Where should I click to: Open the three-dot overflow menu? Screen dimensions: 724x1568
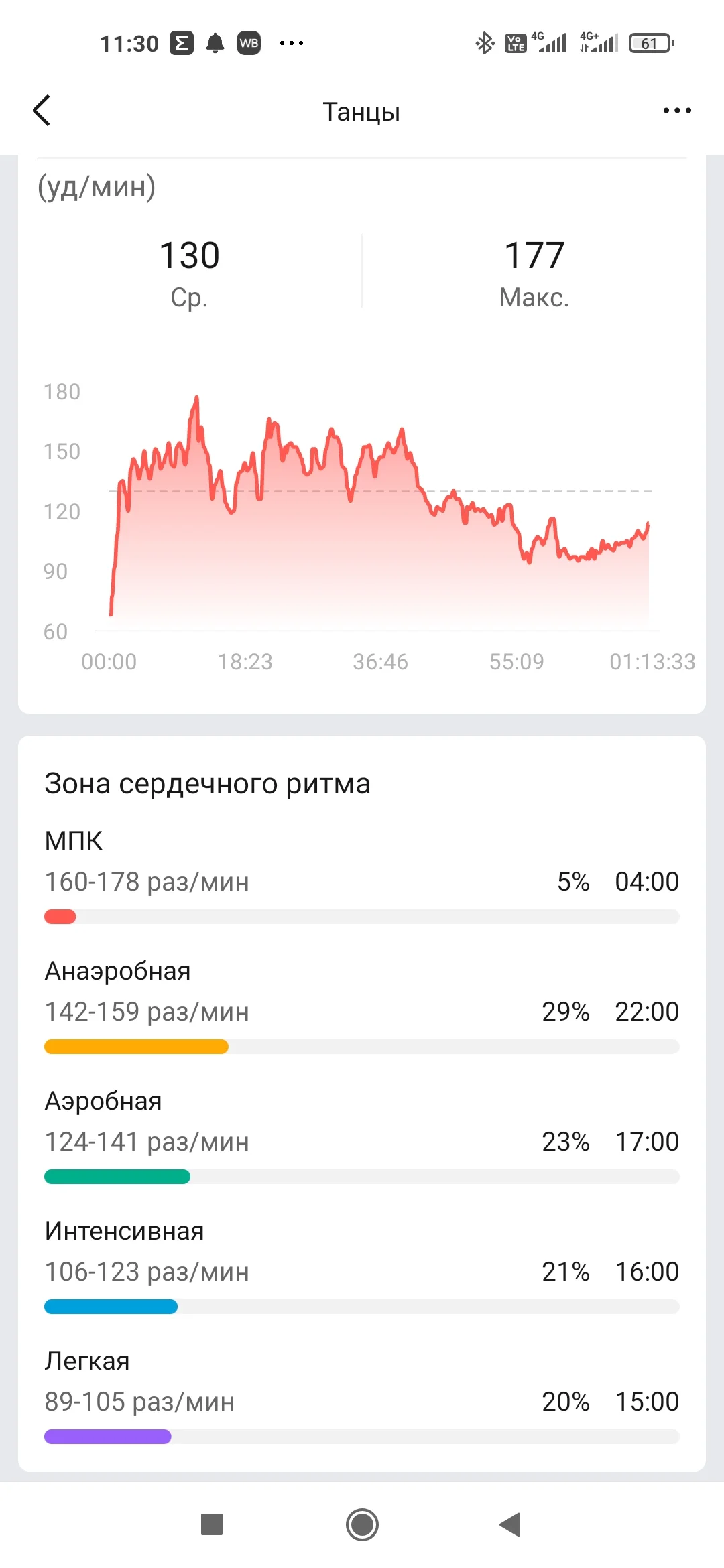[x=676, y=110]
